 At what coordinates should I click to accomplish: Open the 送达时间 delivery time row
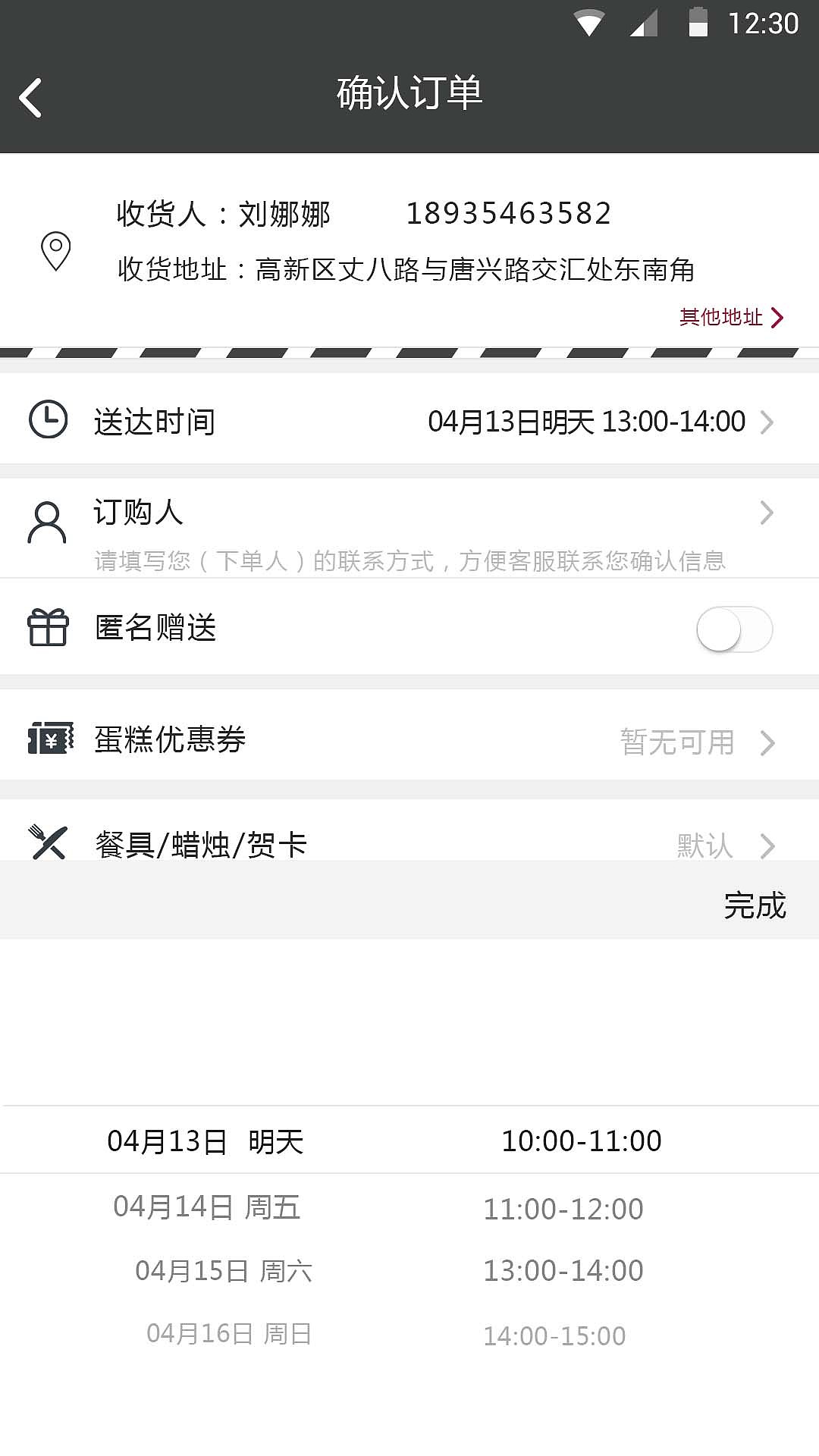[409, 422]
